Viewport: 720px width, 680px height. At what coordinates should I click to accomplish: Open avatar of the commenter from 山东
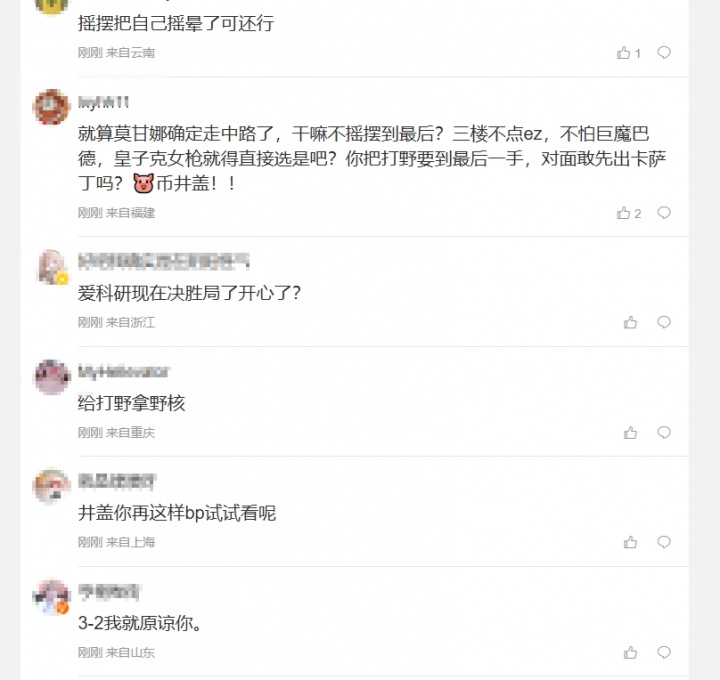click(x=51, y=596)
